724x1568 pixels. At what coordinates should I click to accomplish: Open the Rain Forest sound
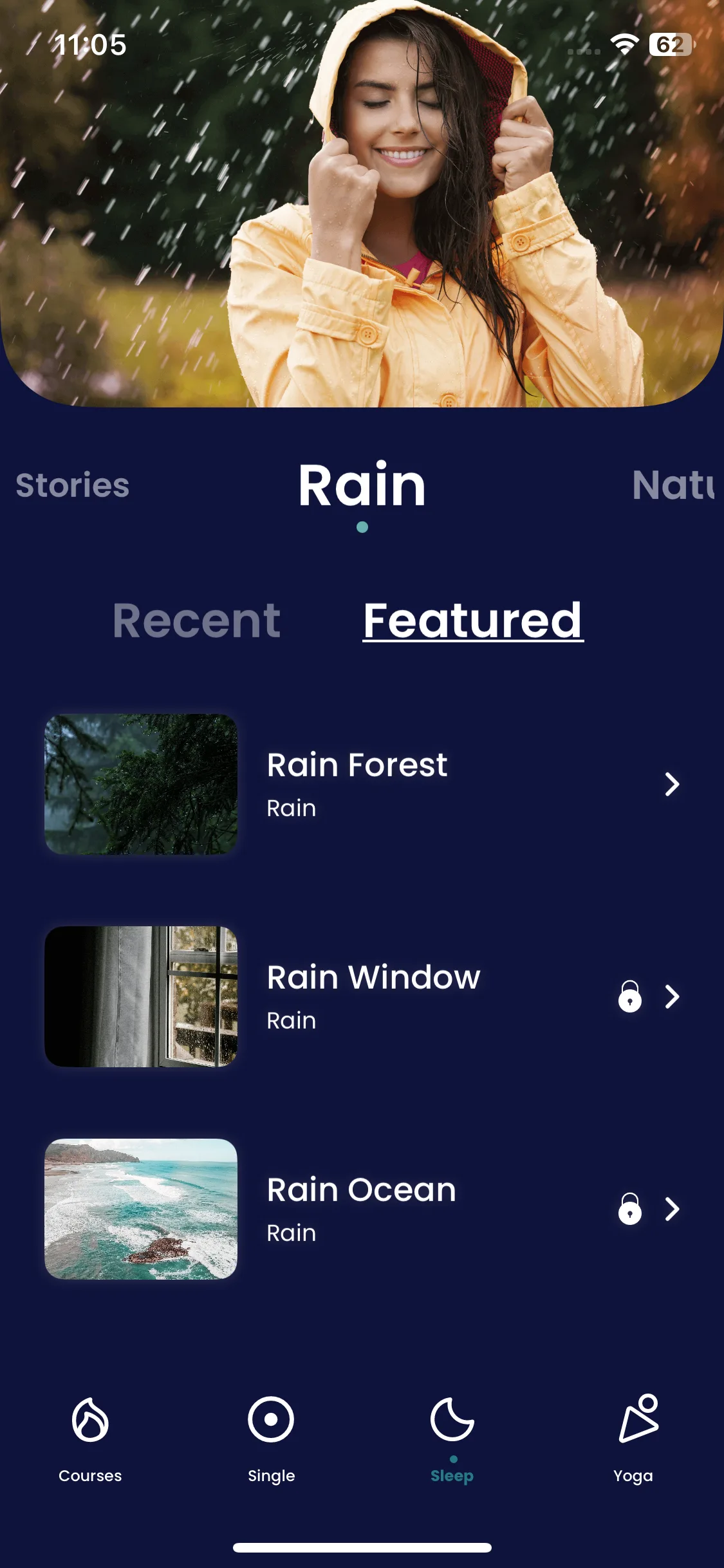[x=362, y=784]
